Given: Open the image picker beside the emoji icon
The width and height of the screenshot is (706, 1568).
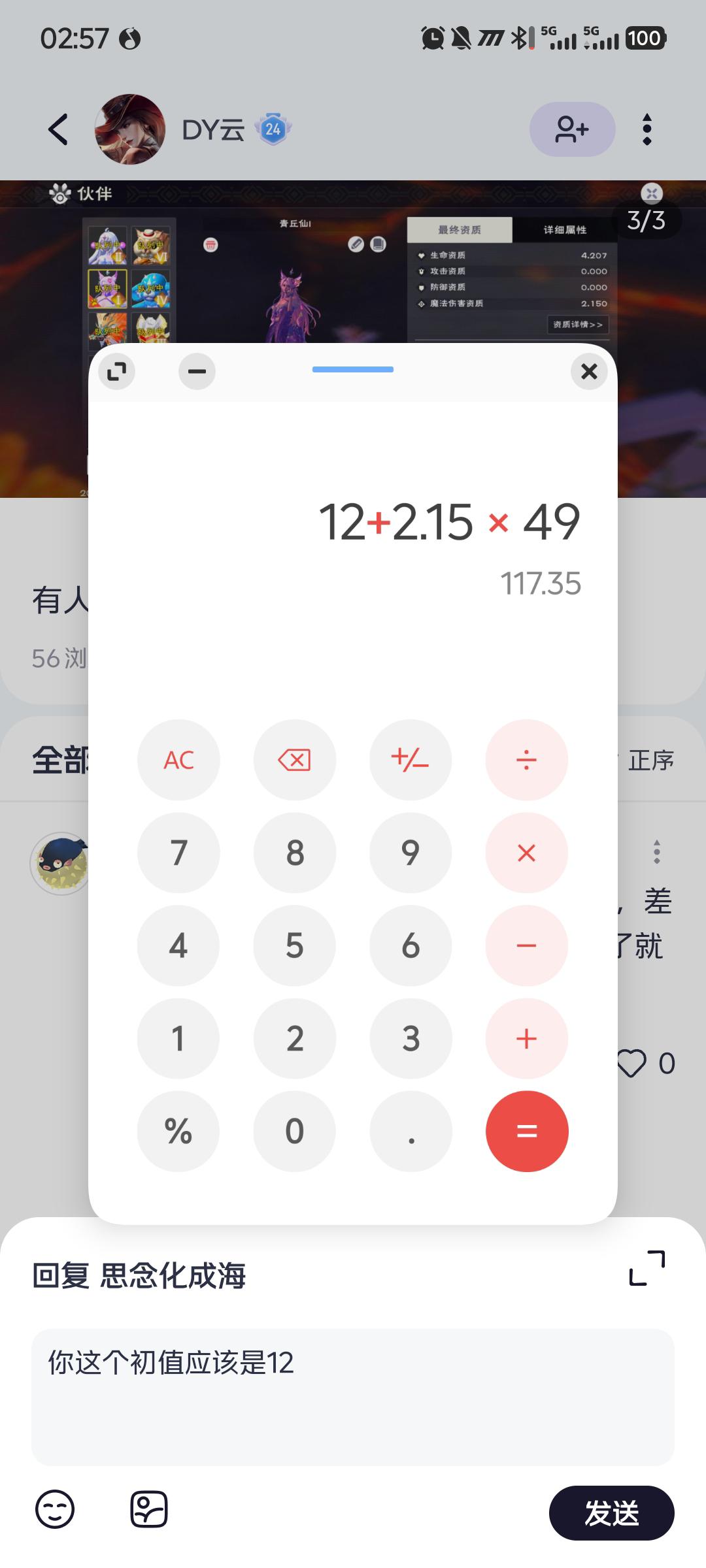Looking at the screenshot, I should pos(150,1511).
